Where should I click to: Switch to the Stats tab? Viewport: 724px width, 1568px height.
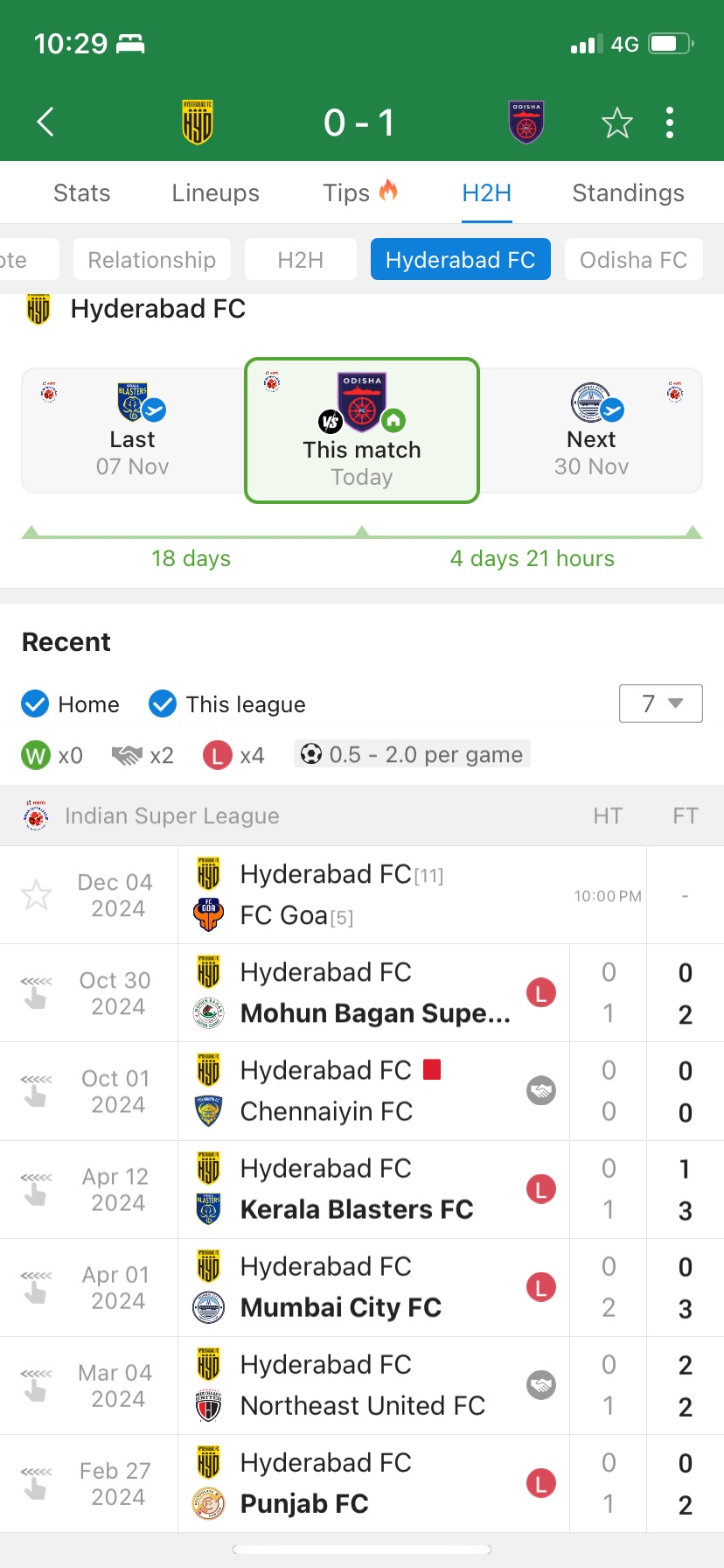82,192
